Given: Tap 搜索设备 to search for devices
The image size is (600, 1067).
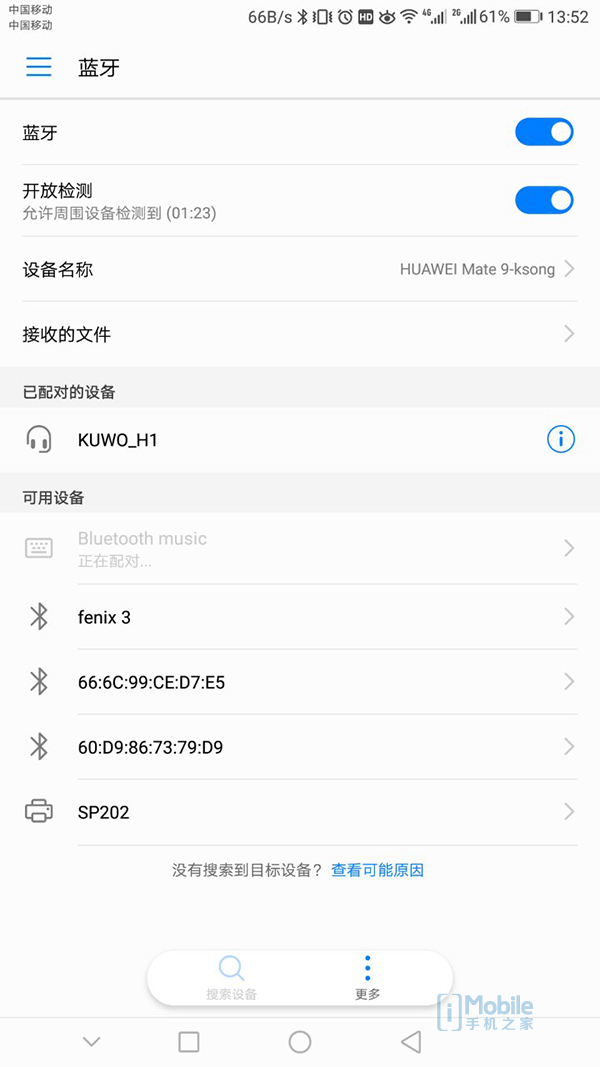Looking at the screenshot, I should click(x=232, y=977).
